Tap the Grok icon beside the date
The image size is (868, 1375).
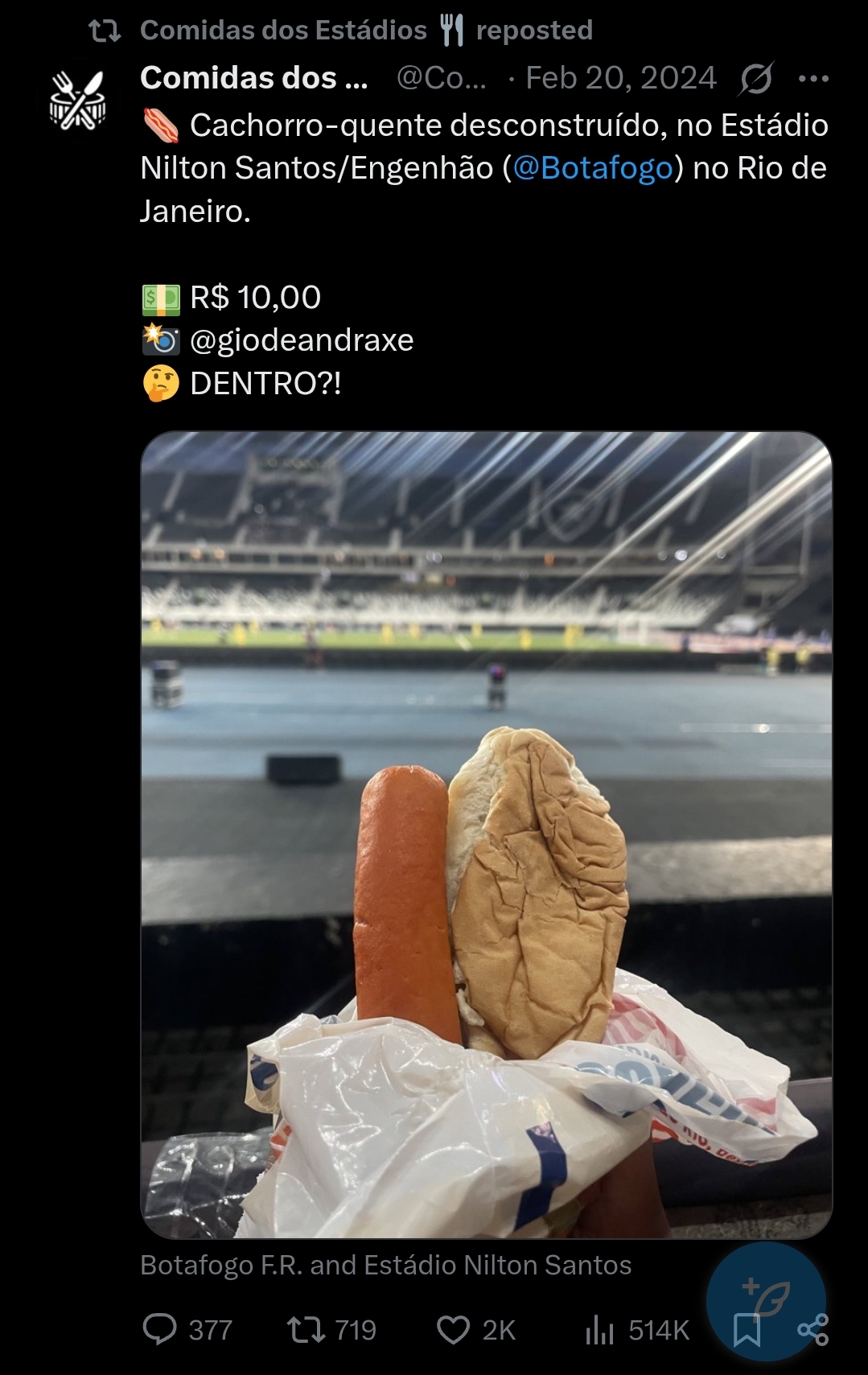[756, 79]
